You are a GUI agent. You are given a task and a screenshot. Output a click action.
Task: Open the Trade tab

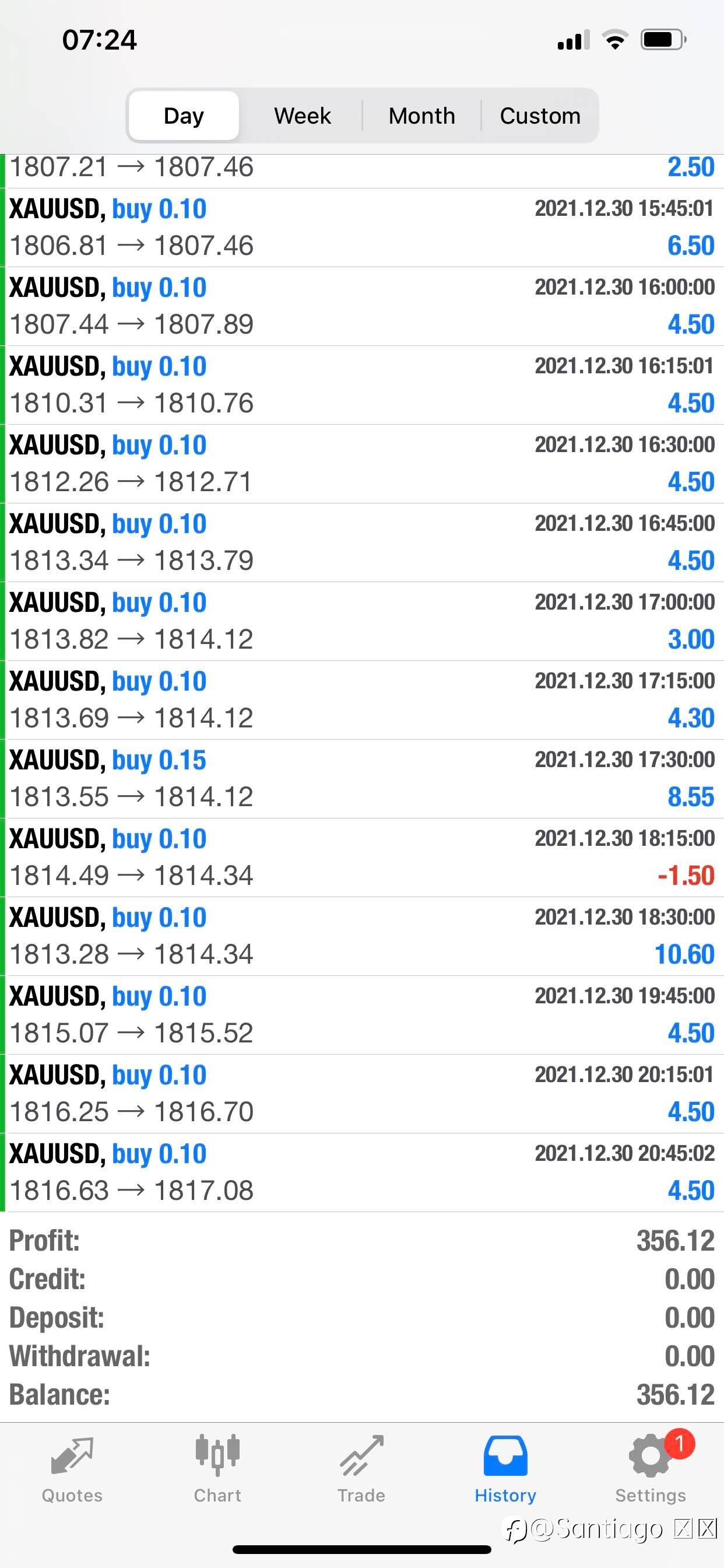[361, 1469]
